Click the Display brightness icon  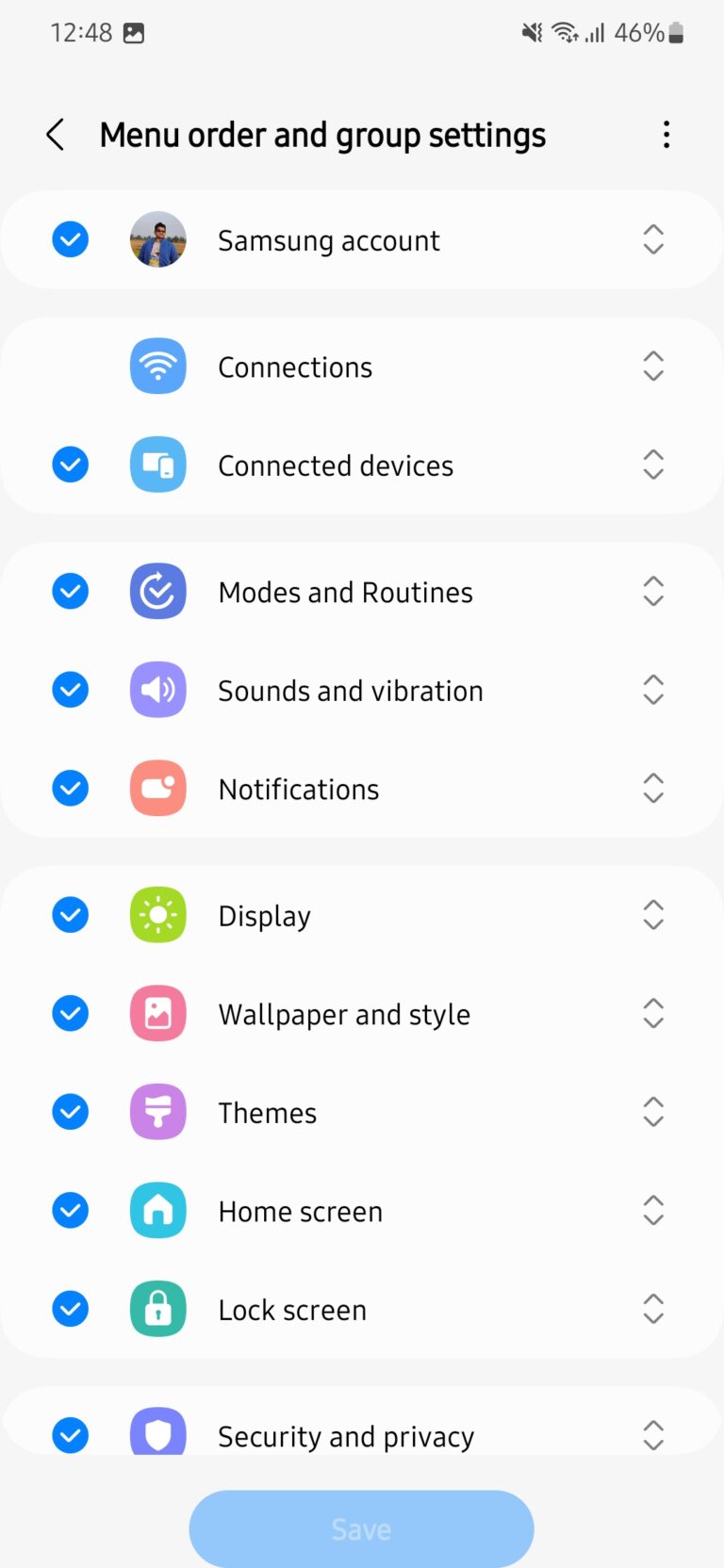(157, 914)
